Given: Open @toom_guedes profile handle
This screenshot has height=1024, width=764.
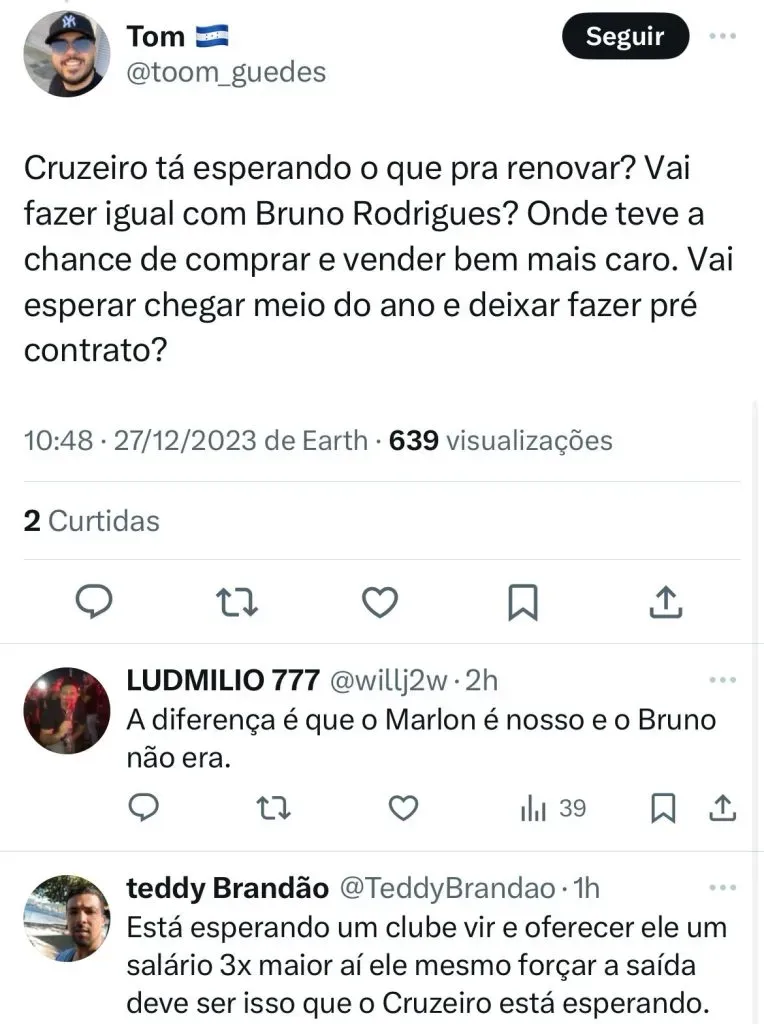Looking at the screenshot, I should tap(226, 73).
